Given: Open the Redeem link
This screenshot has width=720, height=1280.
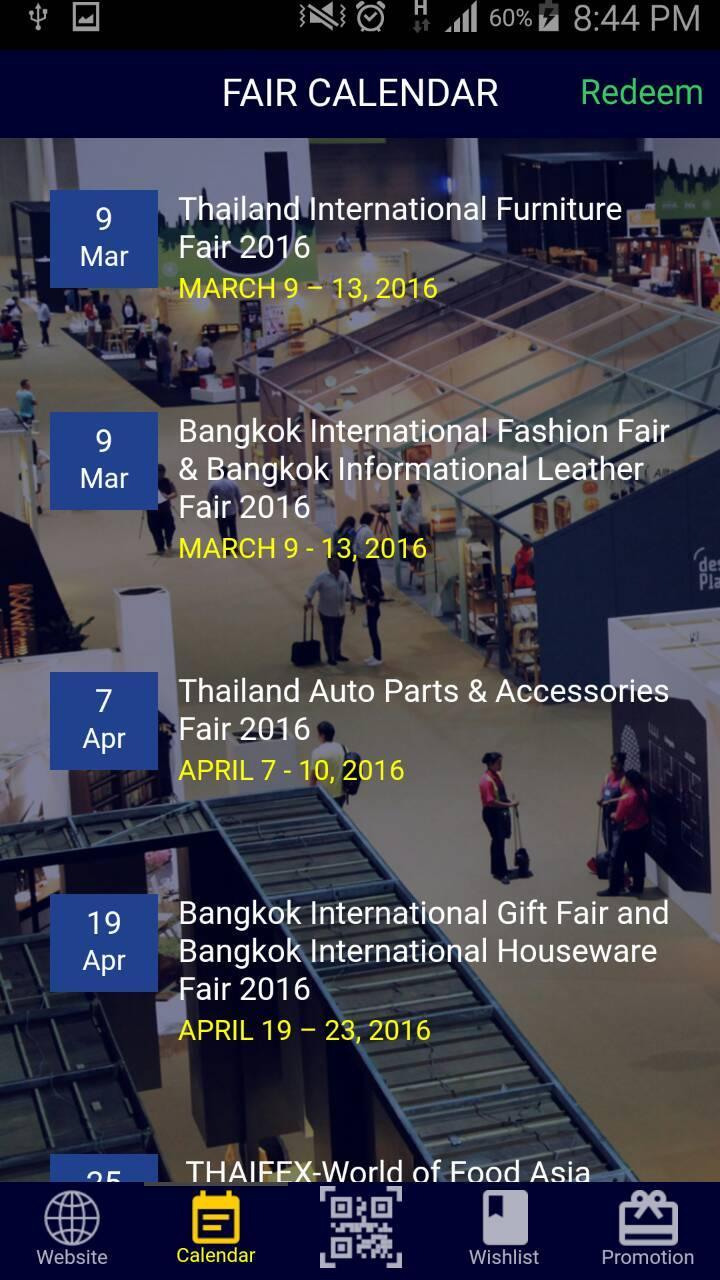Looking at the screenshot, I should coord(641,93).
